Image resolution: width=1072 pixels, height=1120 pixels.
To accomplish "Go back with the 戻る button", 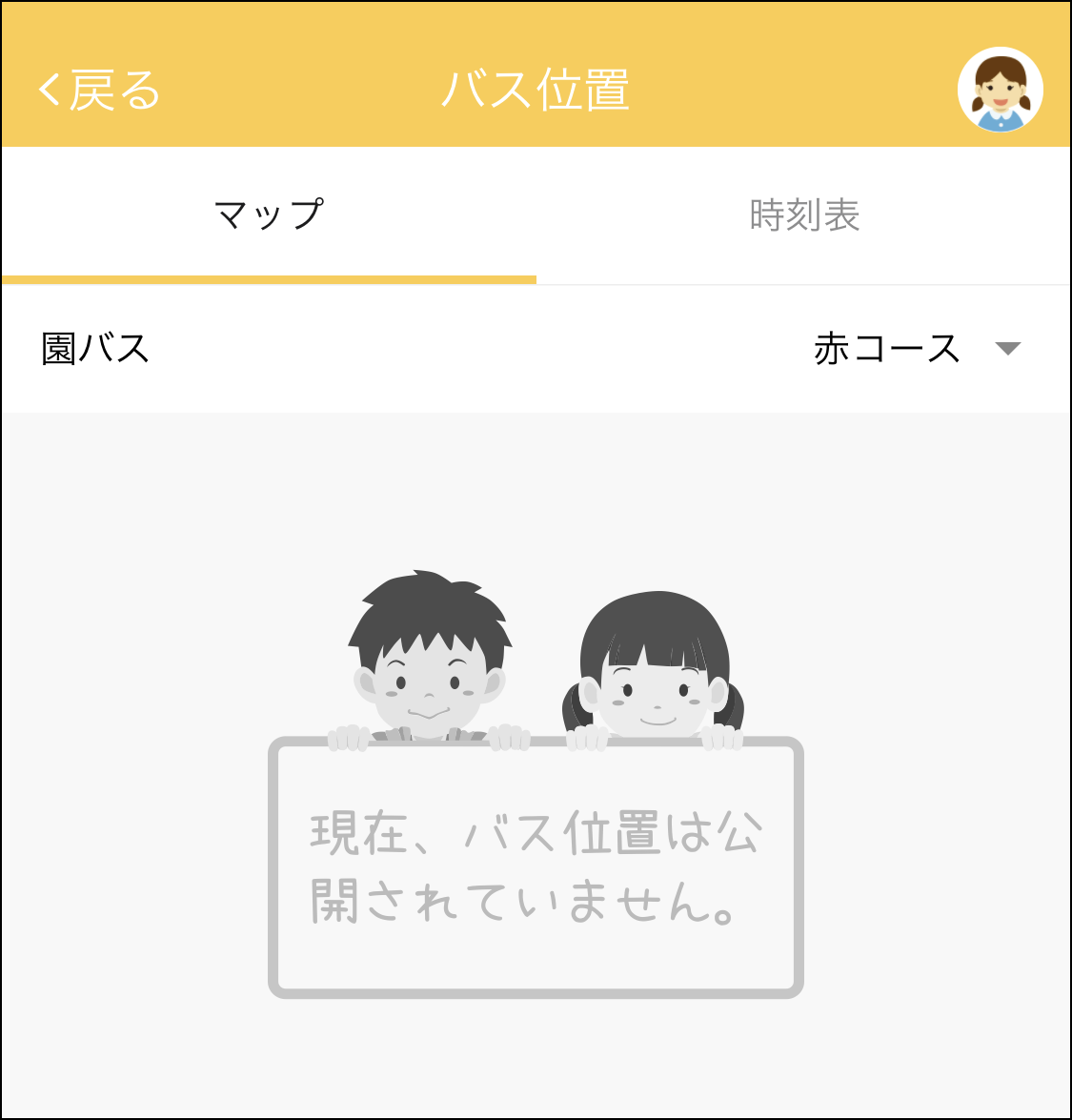I will click(x=99, y=91).
